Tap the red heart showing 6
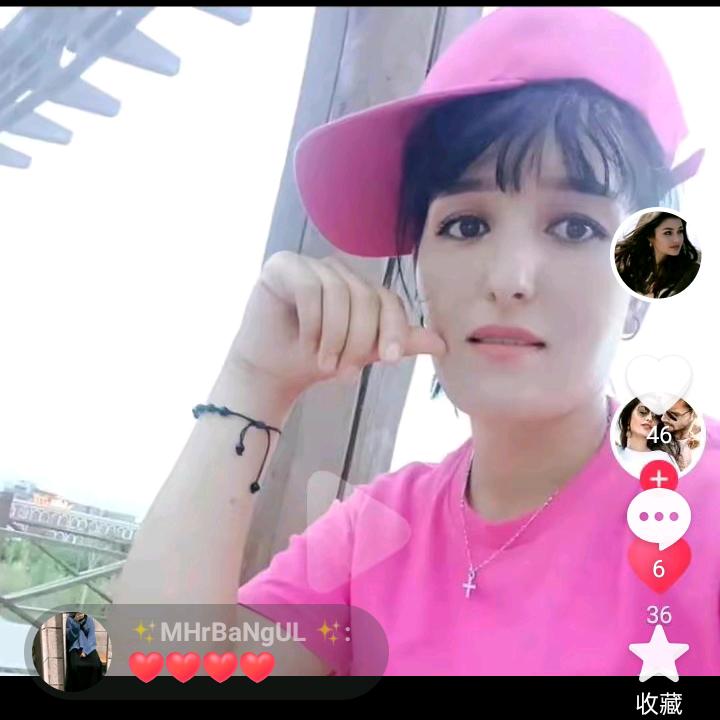This screenshot has height=720, width=720. click(x=658, y=565)
